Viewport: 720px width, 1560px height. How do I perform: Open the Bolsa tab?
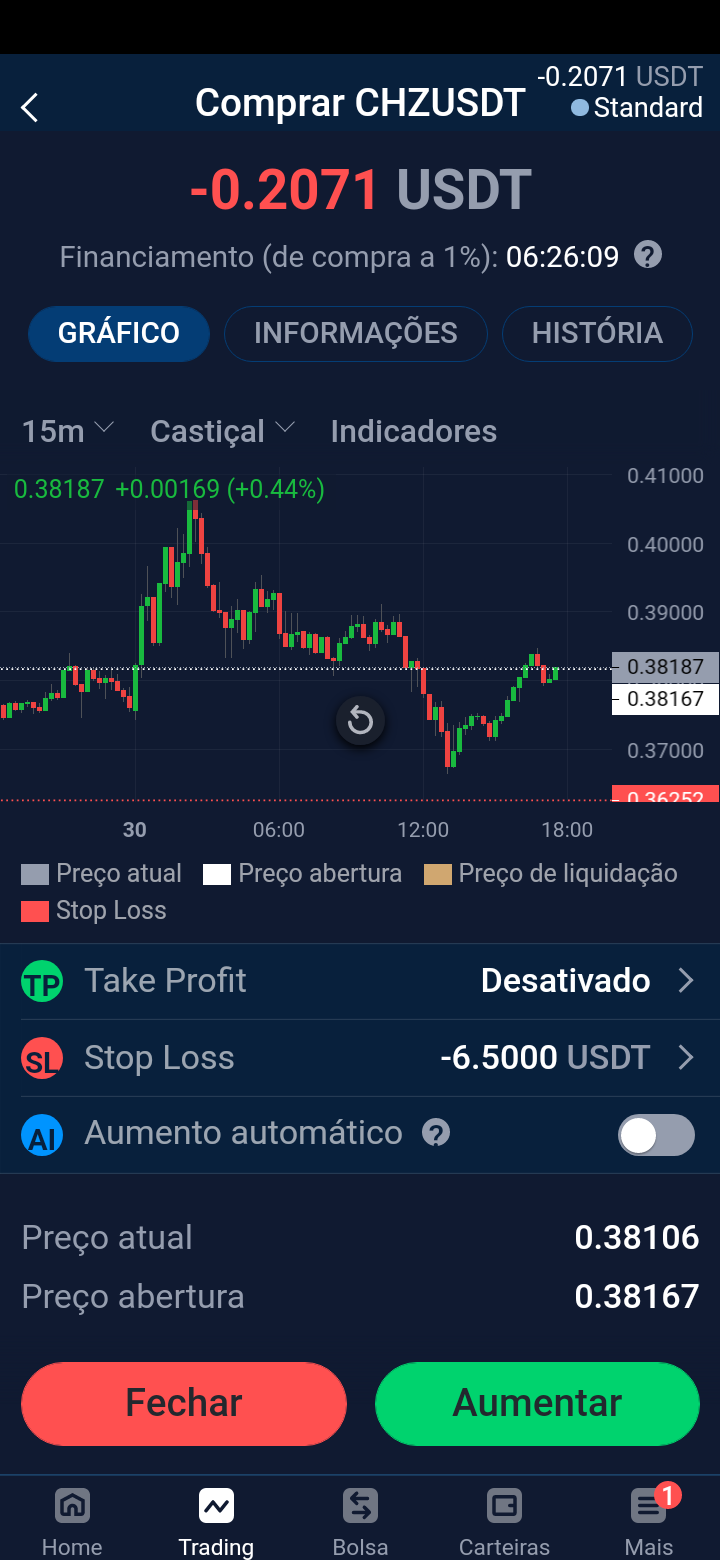click(x=360, y=1521)
